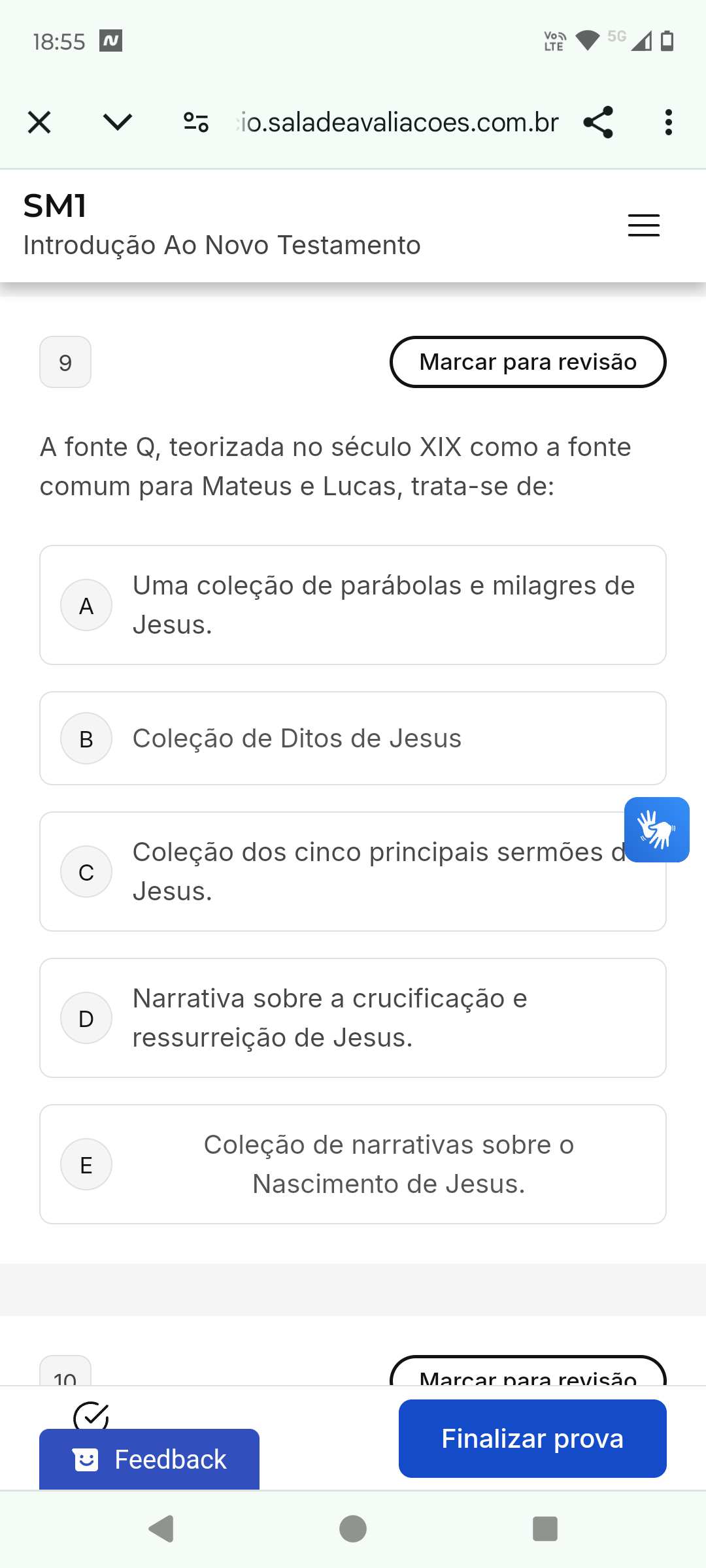Select answer A about parábolas e milagres
This screenshot has height=1568, width=706.
click(353, 605)
